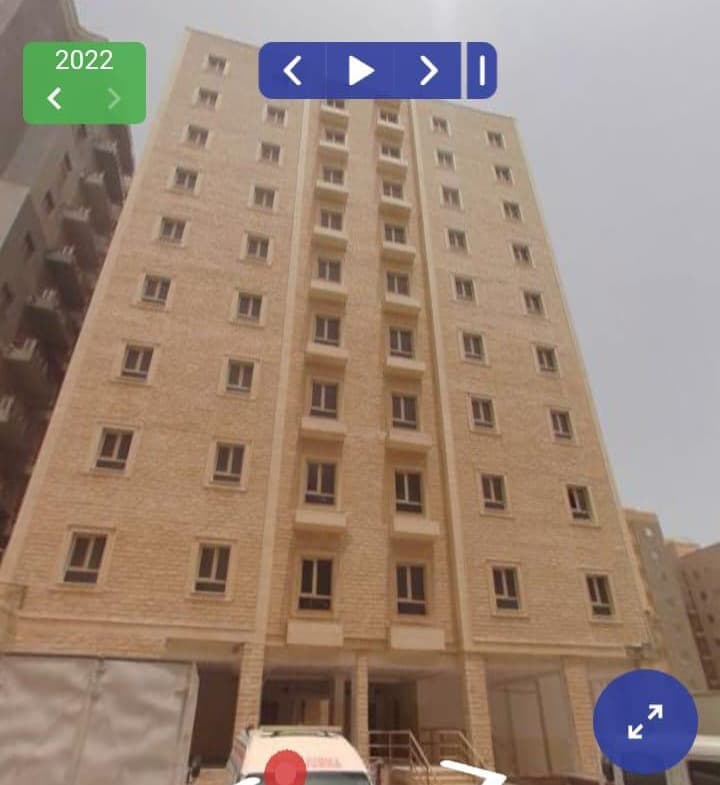Click the building facade to reposition view

pos(360,400)
